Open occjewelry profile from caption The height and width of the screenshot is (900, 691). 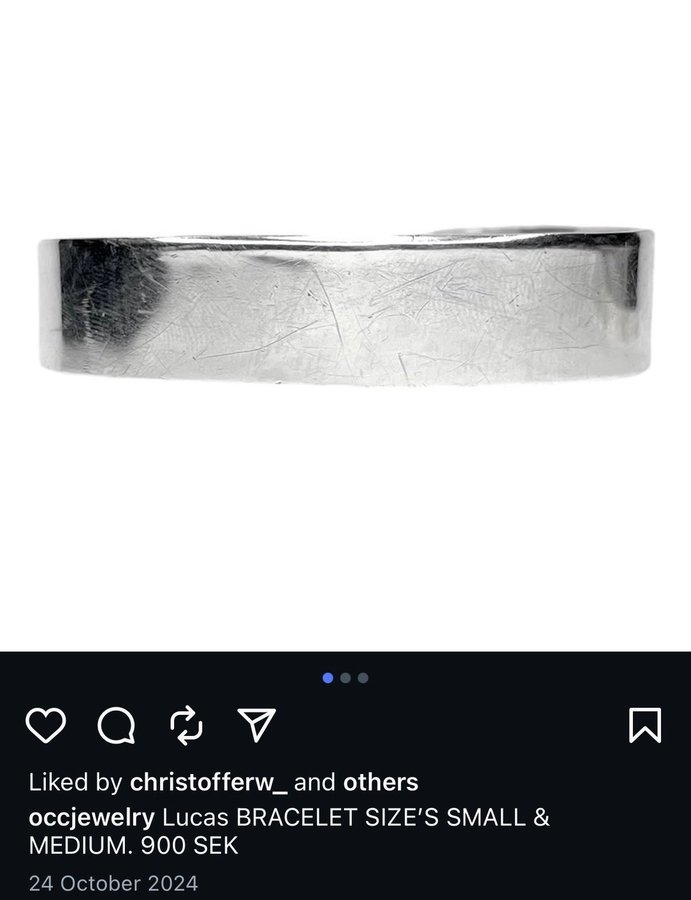pos(91,817)
